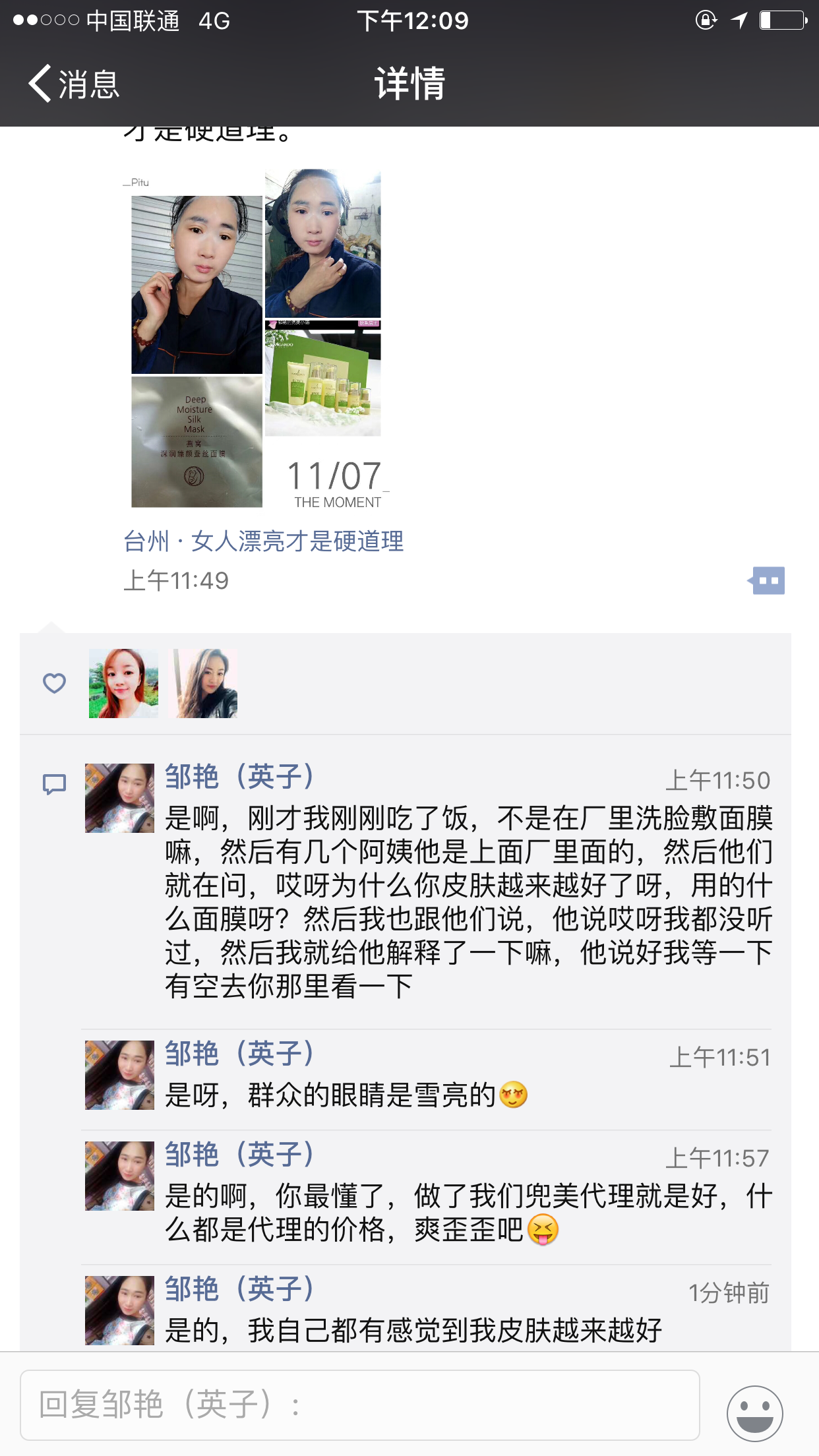View the red-haired liker's profile
The image size is (819, 1456).
[x=123, y=683]
